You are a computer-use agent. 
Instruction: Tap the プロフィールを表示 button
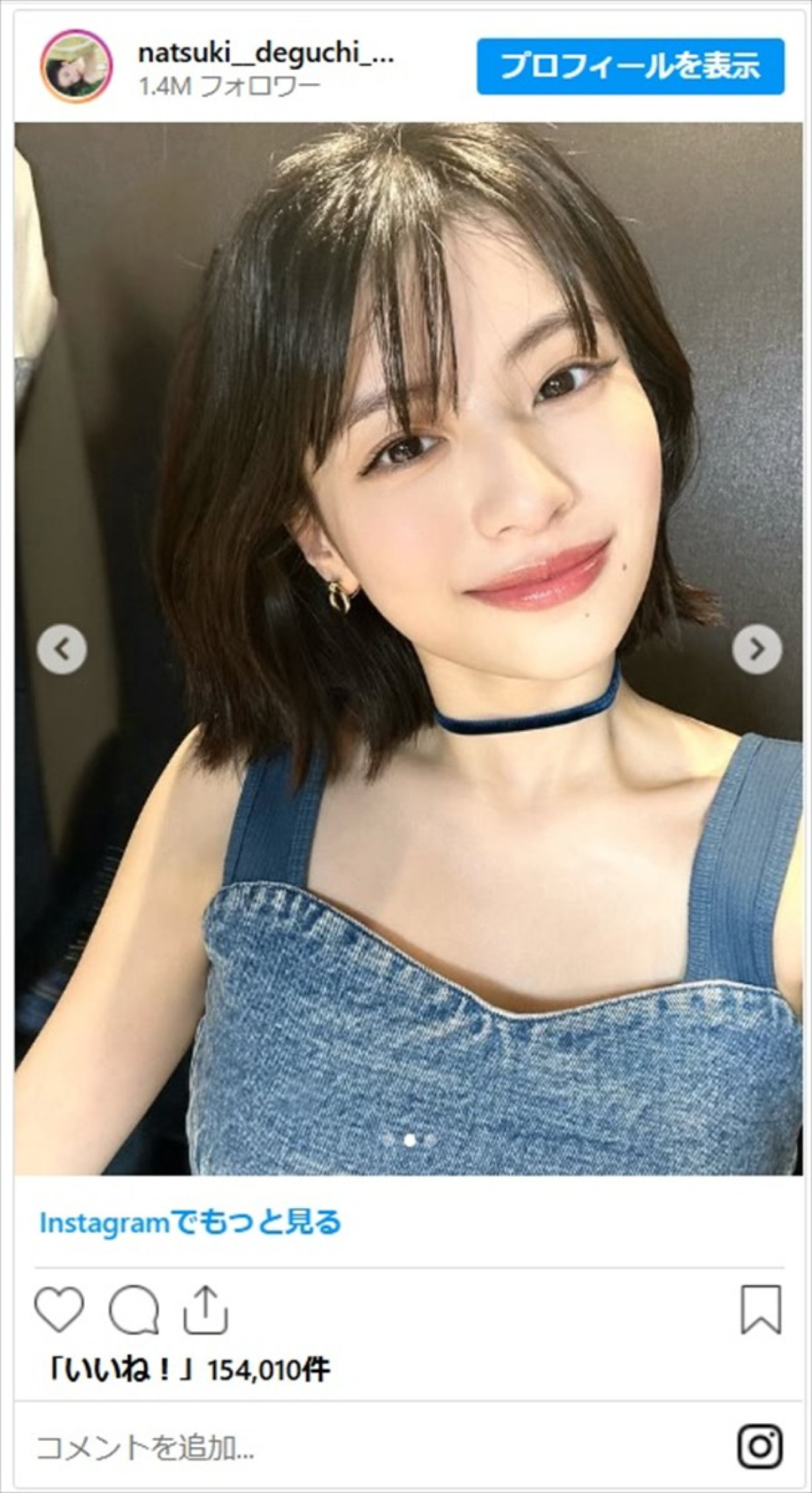(x=630, y=66)
